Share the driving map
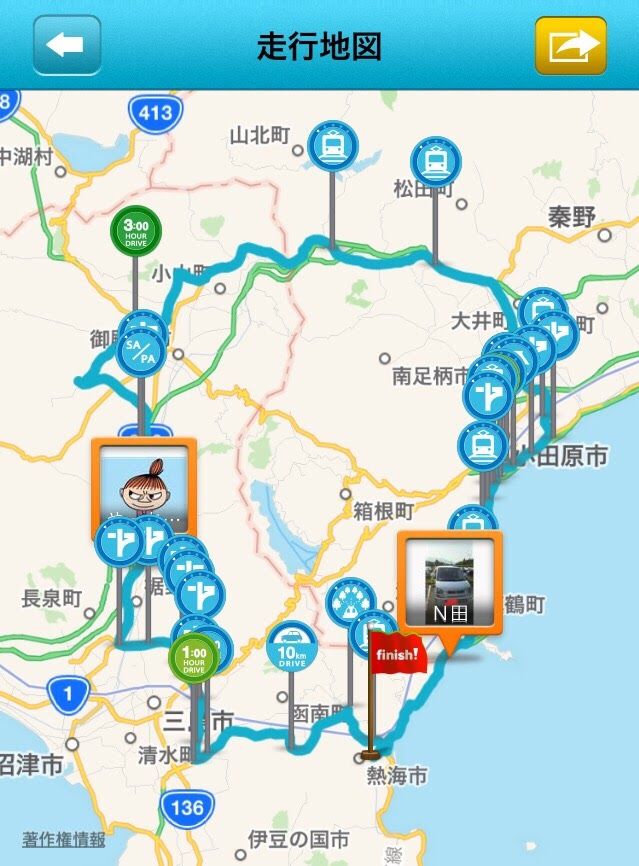This screenshot has width=639, height=866. (x=570, y=45)
